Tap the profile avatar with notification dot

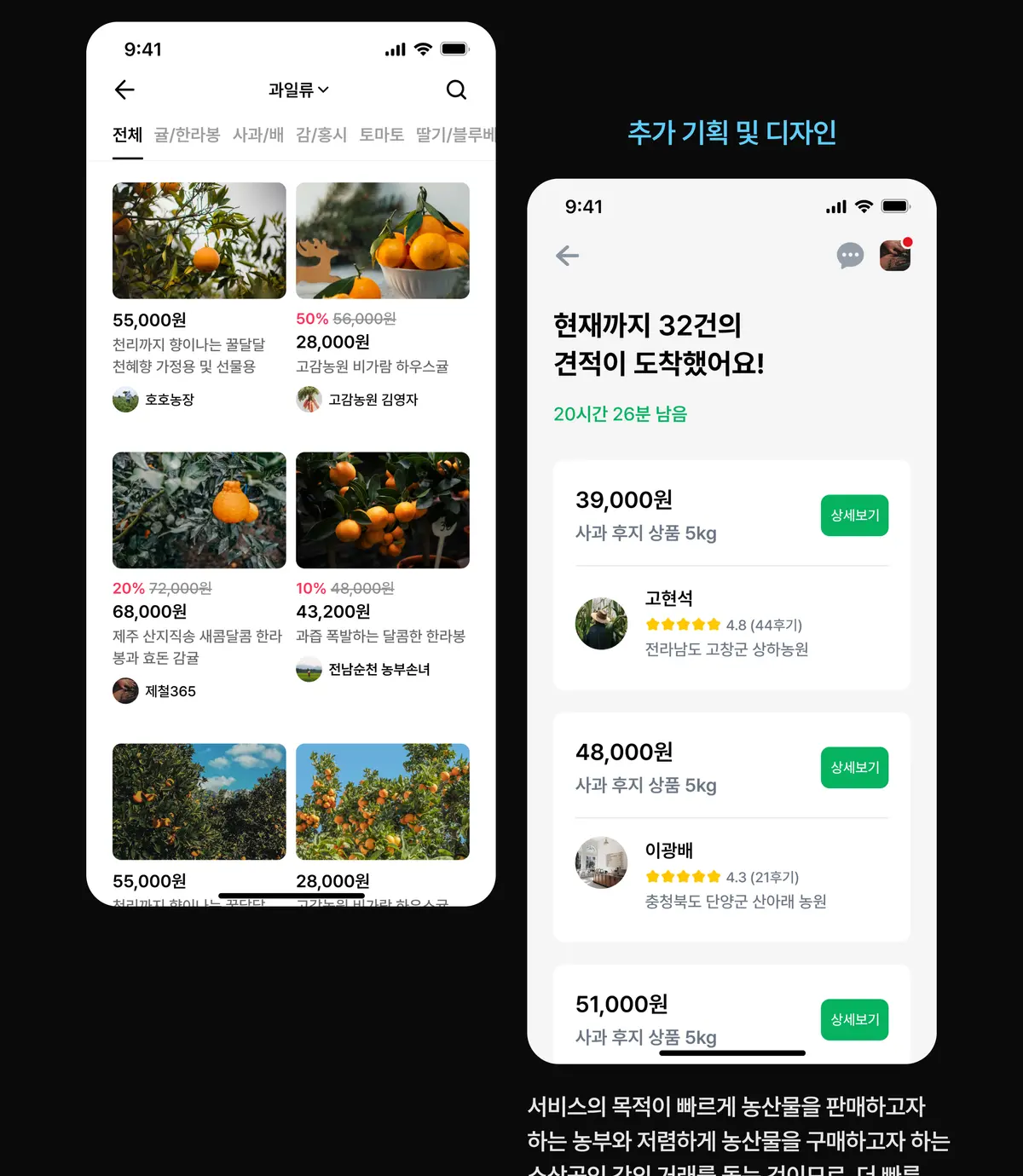[895, 256]
